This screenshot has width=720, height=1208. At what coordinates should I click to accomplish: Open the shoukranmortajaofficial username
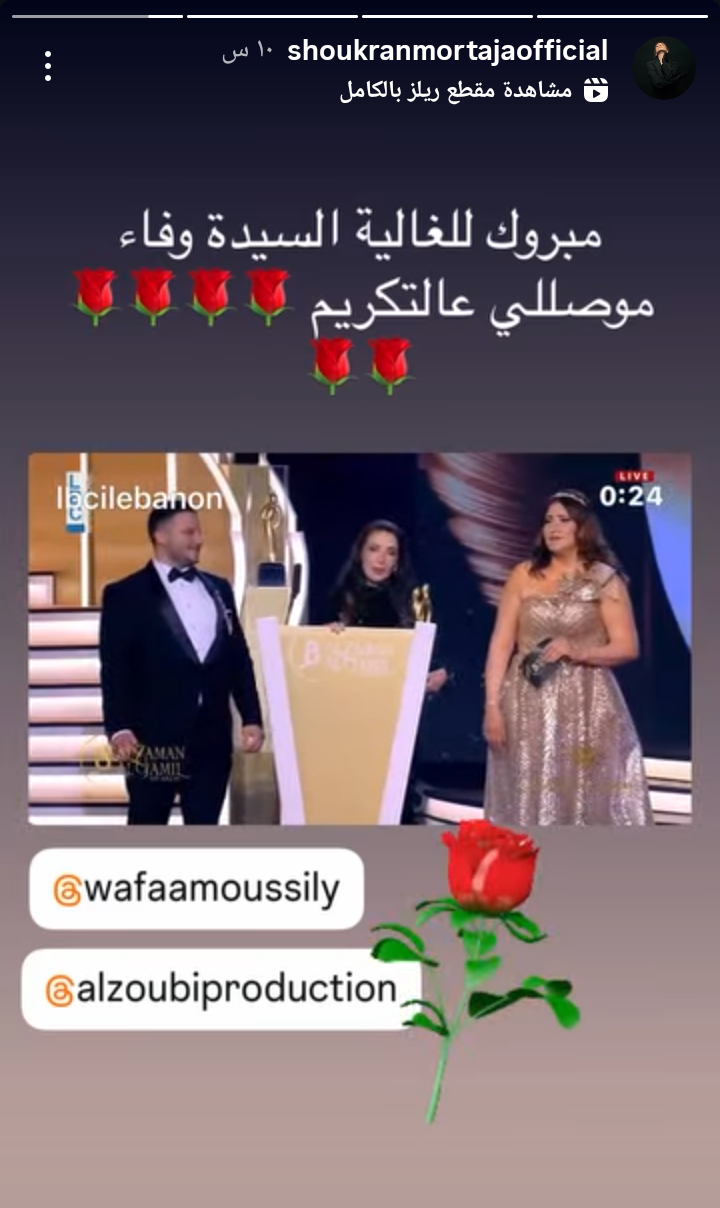coord(447,51)
